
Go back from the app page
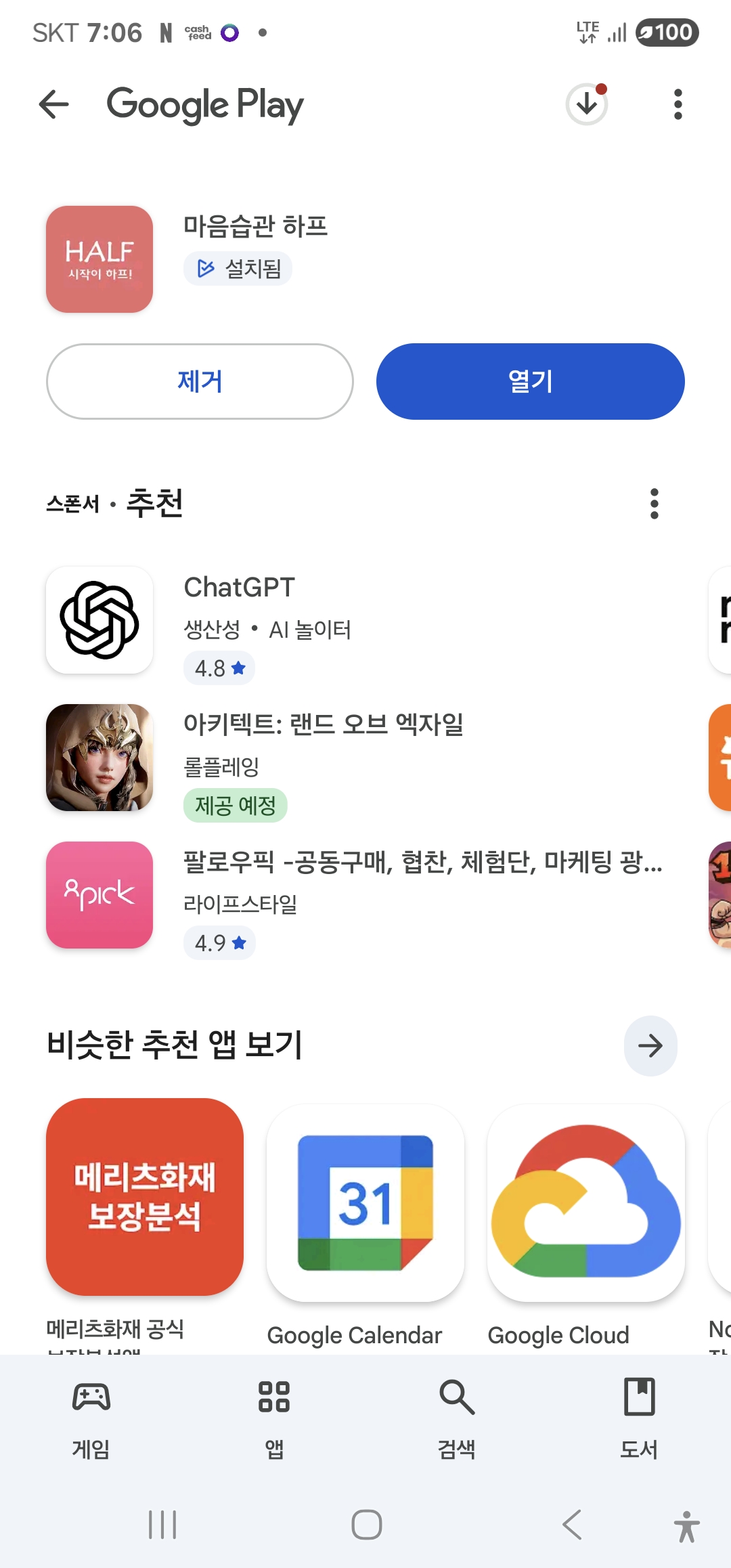click(54, 105)
